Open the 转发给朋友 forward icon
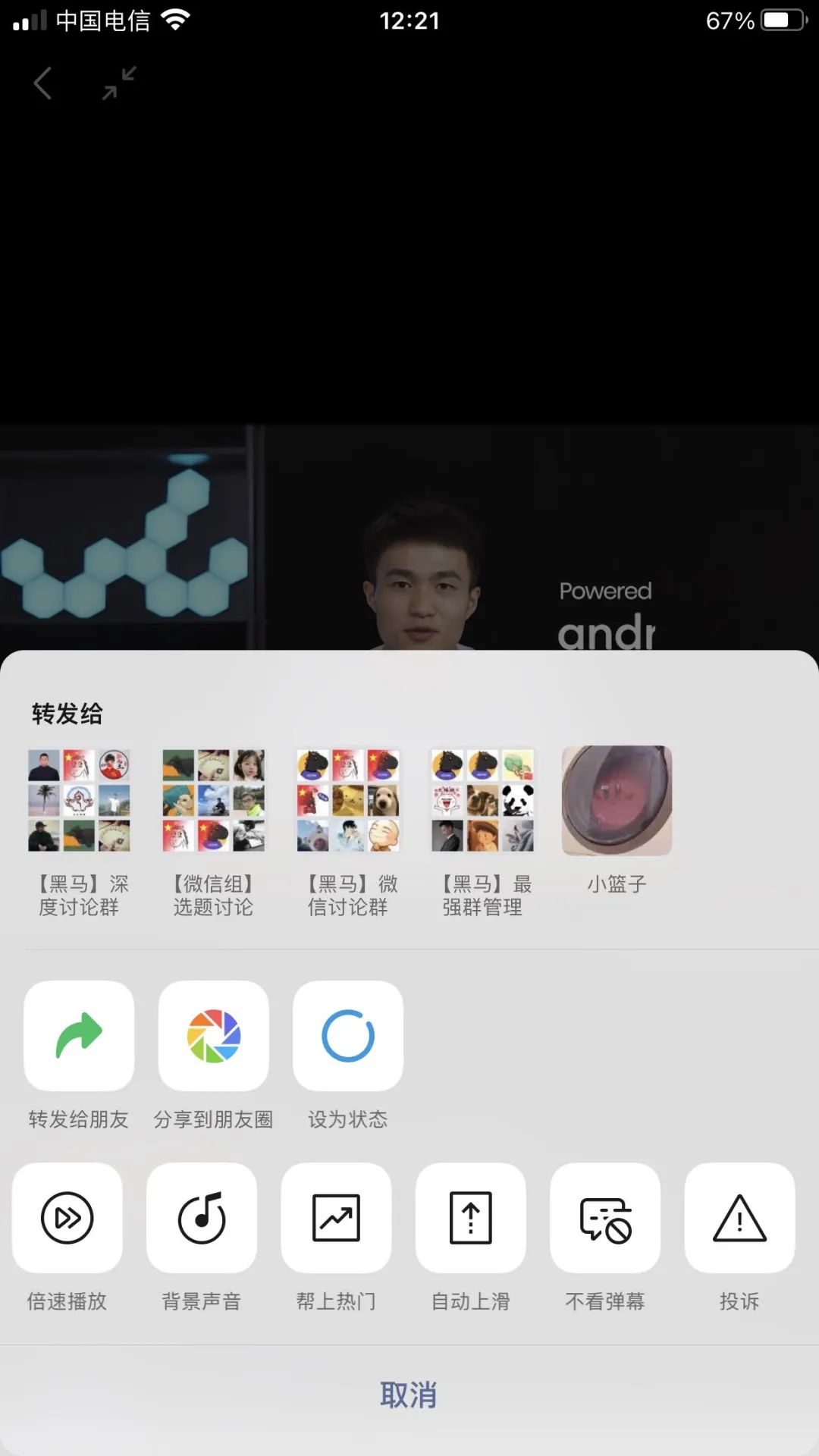 coord(78,1036)
